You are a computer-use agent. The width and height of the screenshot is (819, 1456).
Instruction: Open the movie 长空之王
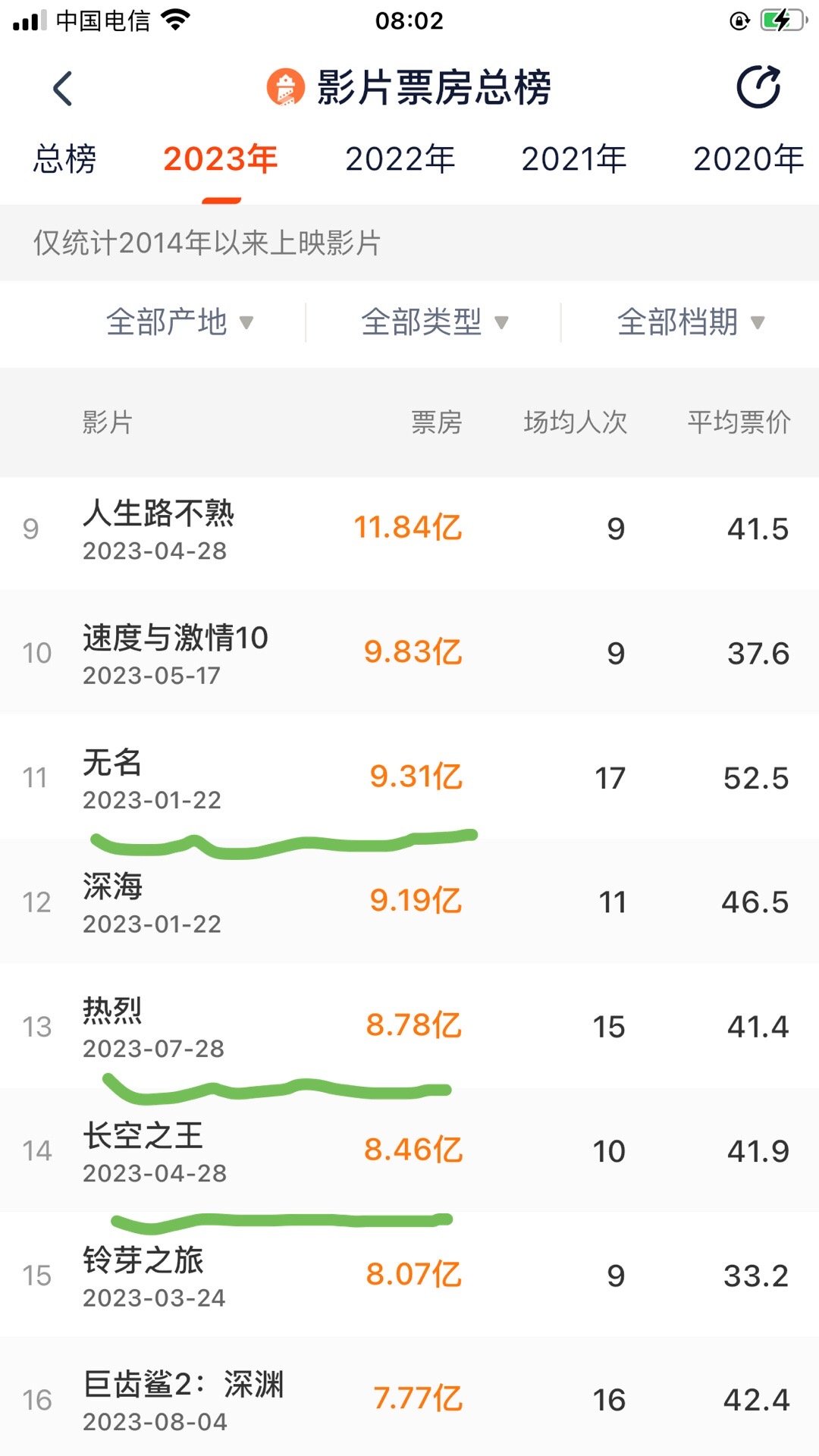(x=409, y=1150)
